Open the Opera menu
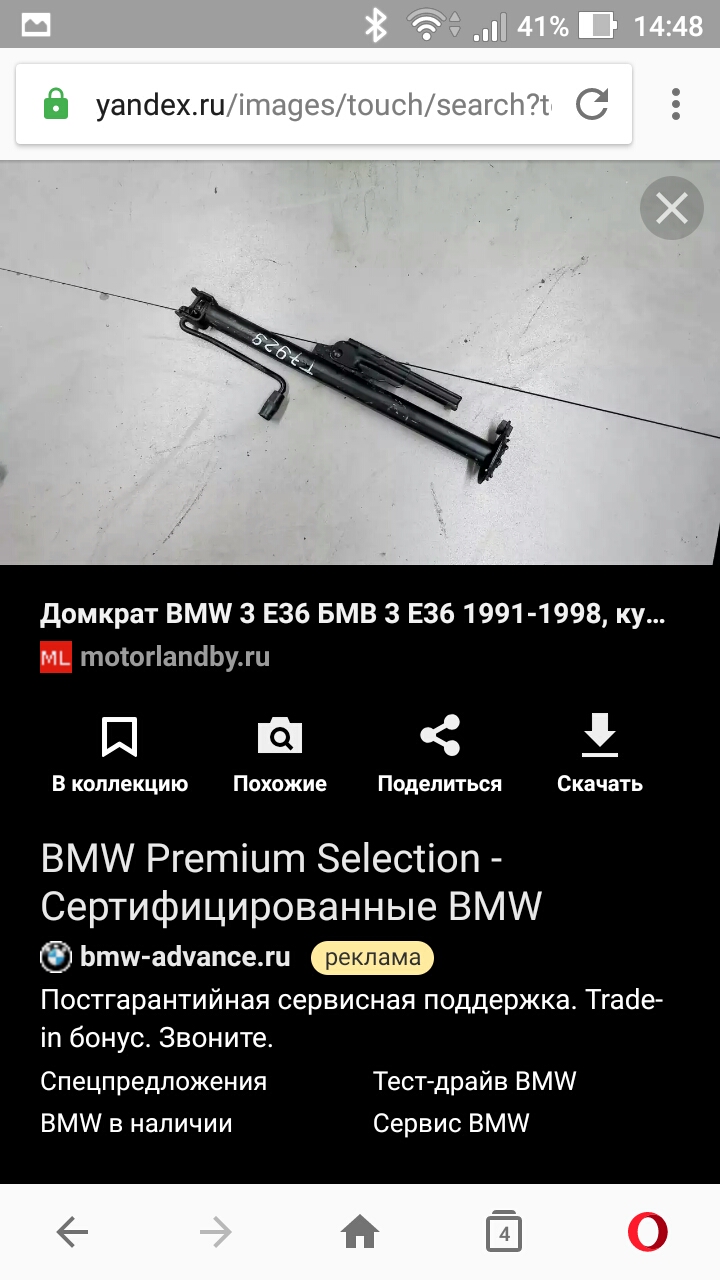This screenshot has height=1280, width=720. tap(647, 1232)
